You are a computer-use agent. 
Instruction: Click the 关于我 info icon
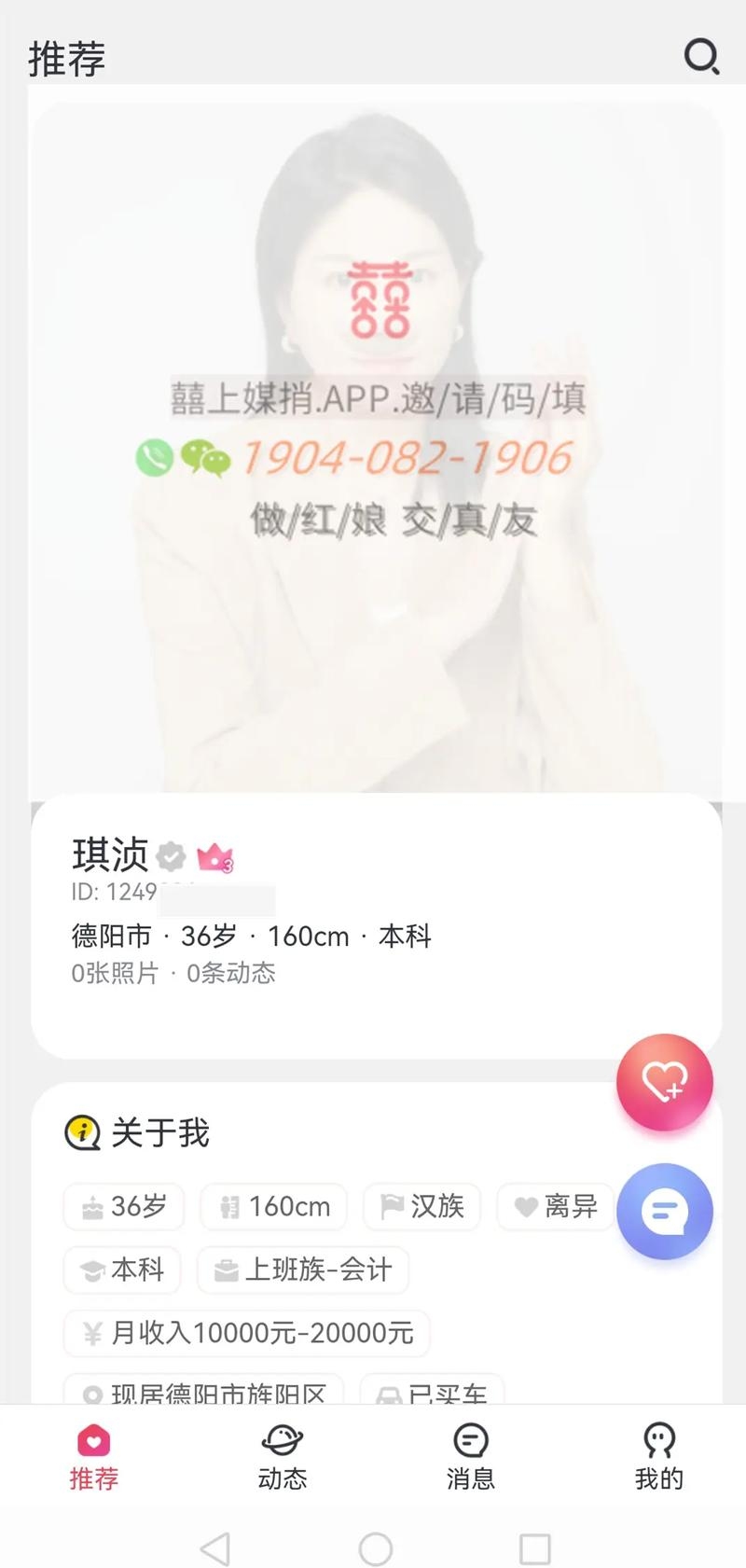[x=82, y=1133]
